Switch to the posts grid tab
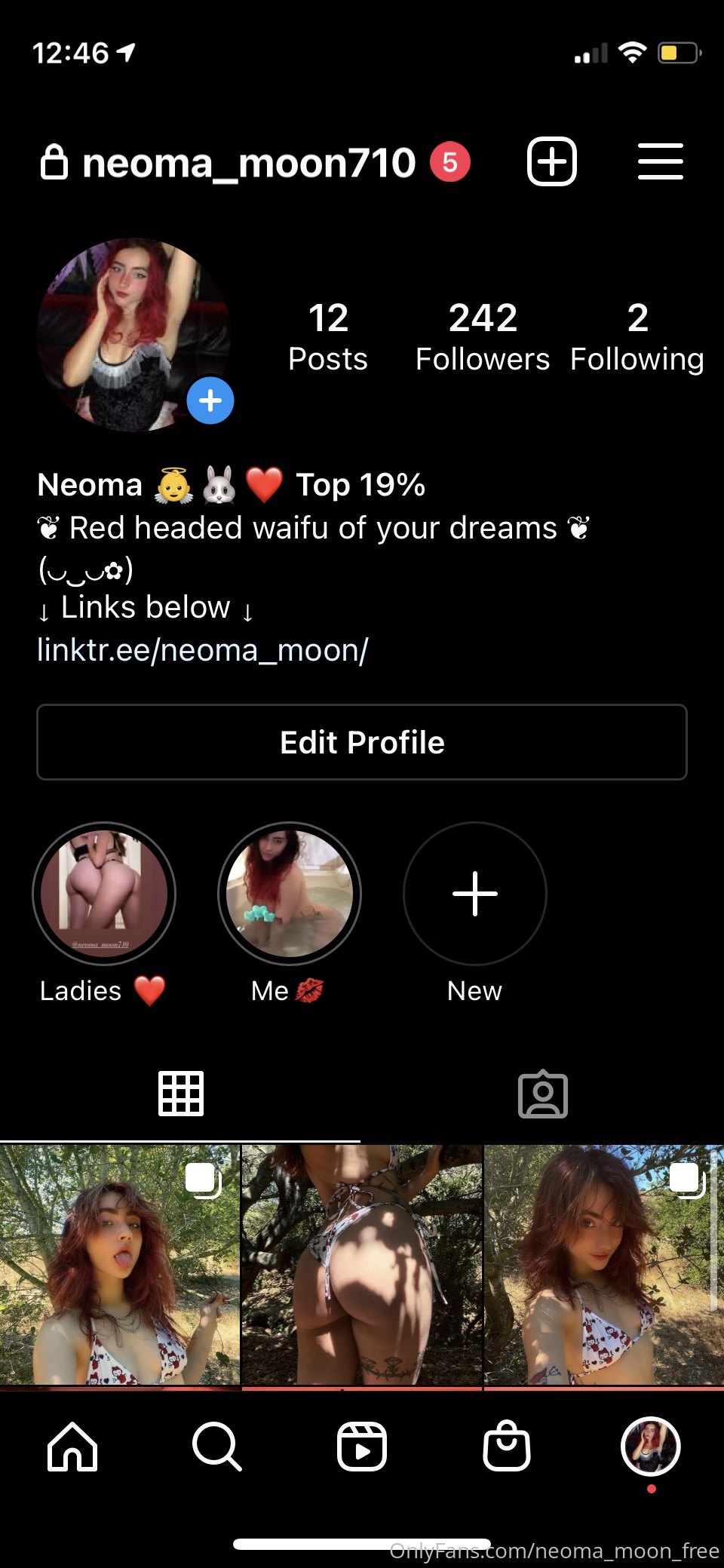 point(181,1094)
